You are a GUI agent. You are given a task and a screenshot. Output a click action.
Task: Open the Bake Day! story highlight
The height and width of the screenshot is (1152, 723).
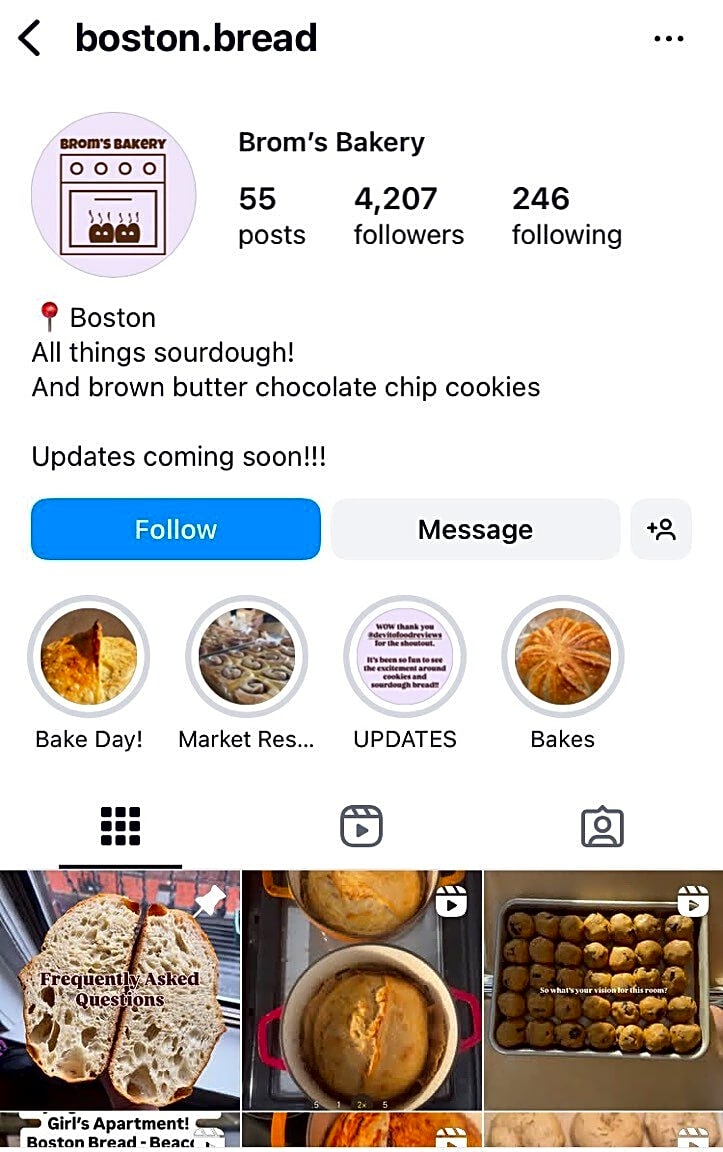point(89,657)
